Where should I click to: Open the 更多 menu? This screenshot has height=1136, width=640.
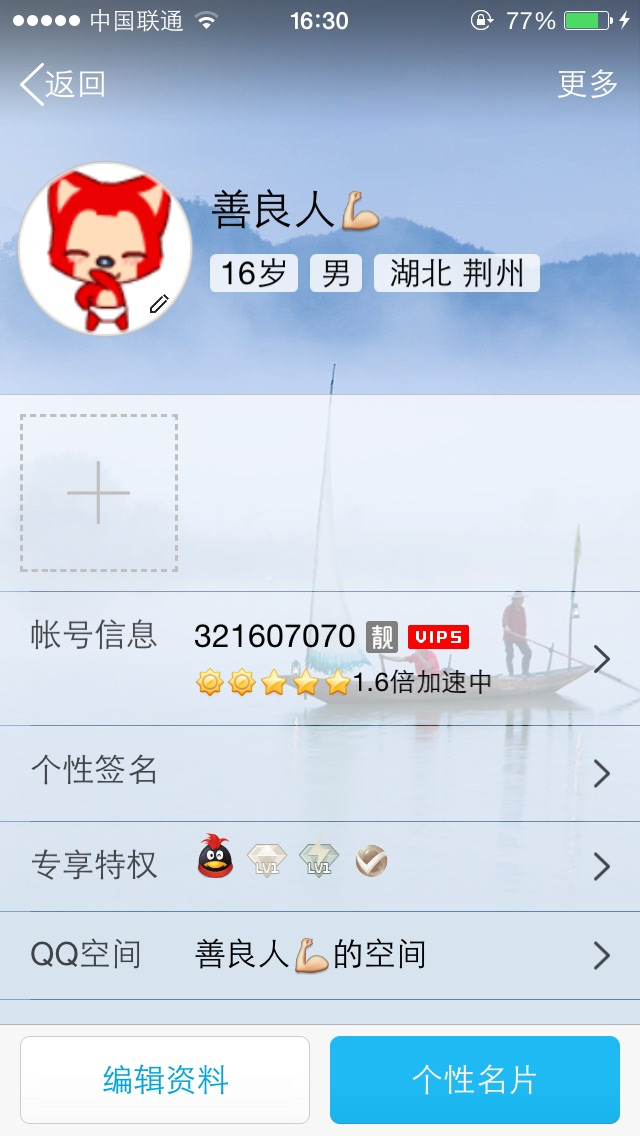[x=587, y=84]
